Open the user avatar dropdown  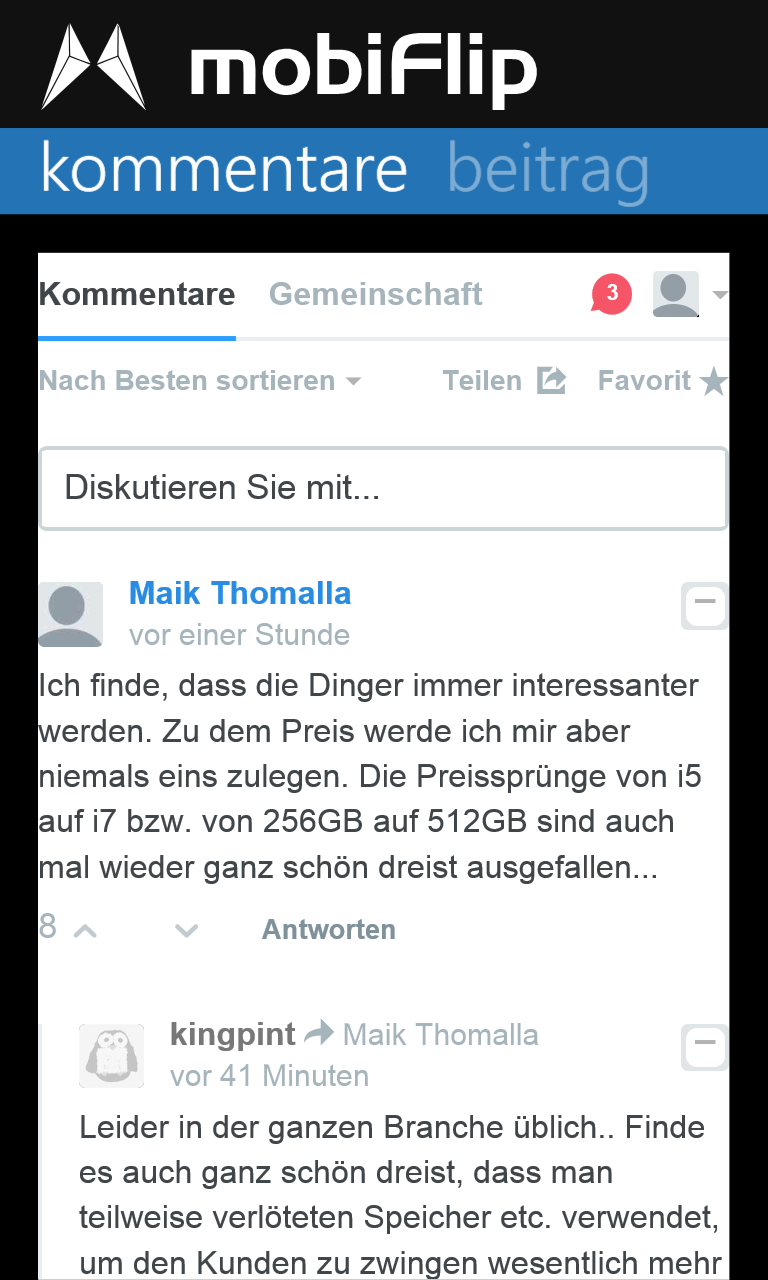coord(689,294)
